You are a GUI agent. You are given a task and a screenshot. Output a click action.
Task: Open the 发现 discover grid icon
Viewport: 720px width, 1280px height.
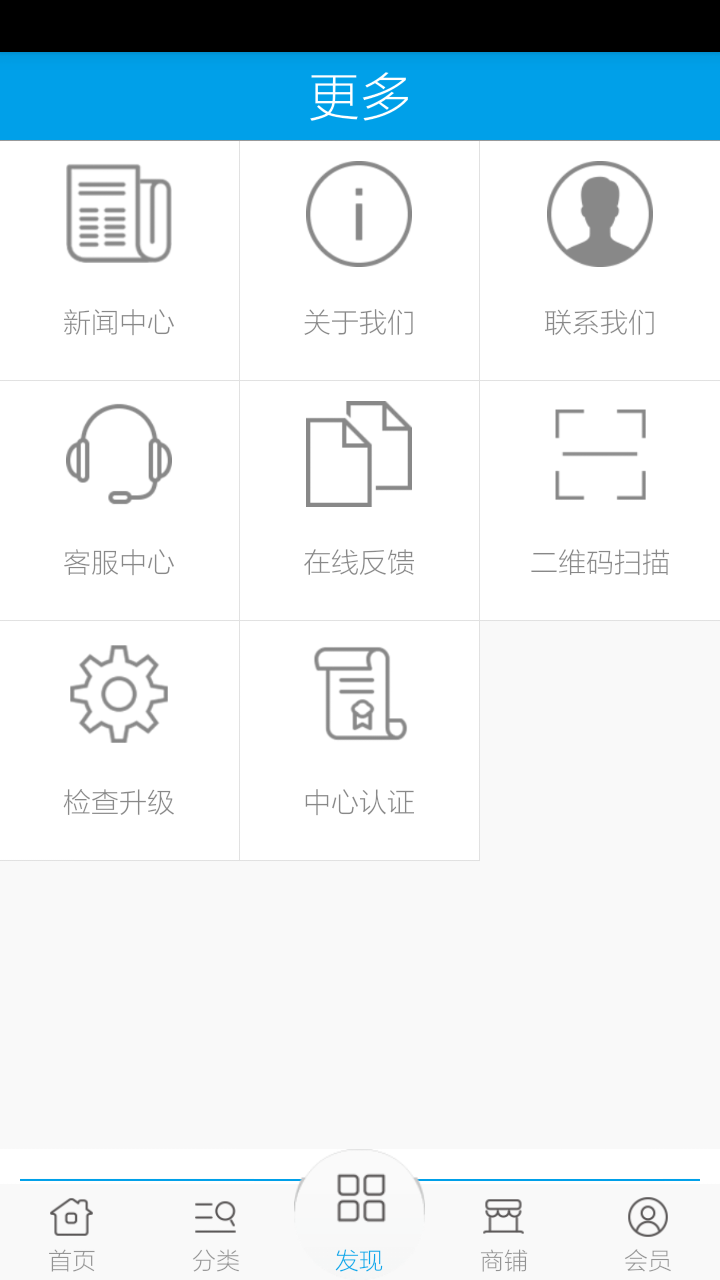[359, 1200]
